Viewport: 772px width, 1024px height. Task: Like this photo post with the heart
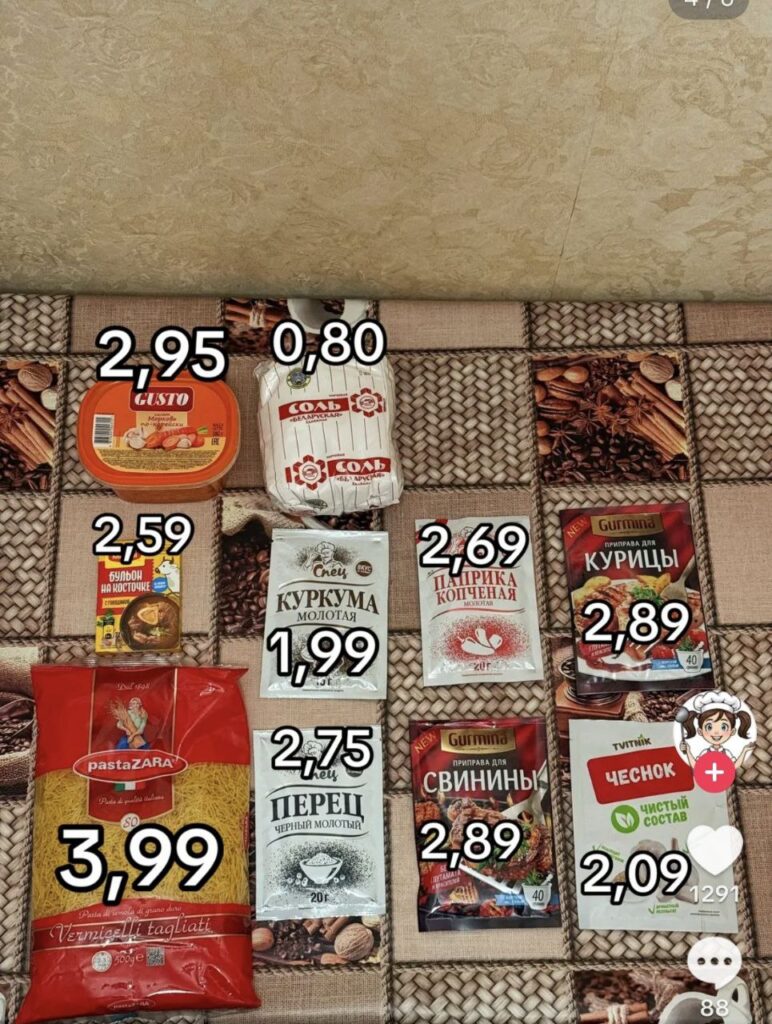pos(715,851)
